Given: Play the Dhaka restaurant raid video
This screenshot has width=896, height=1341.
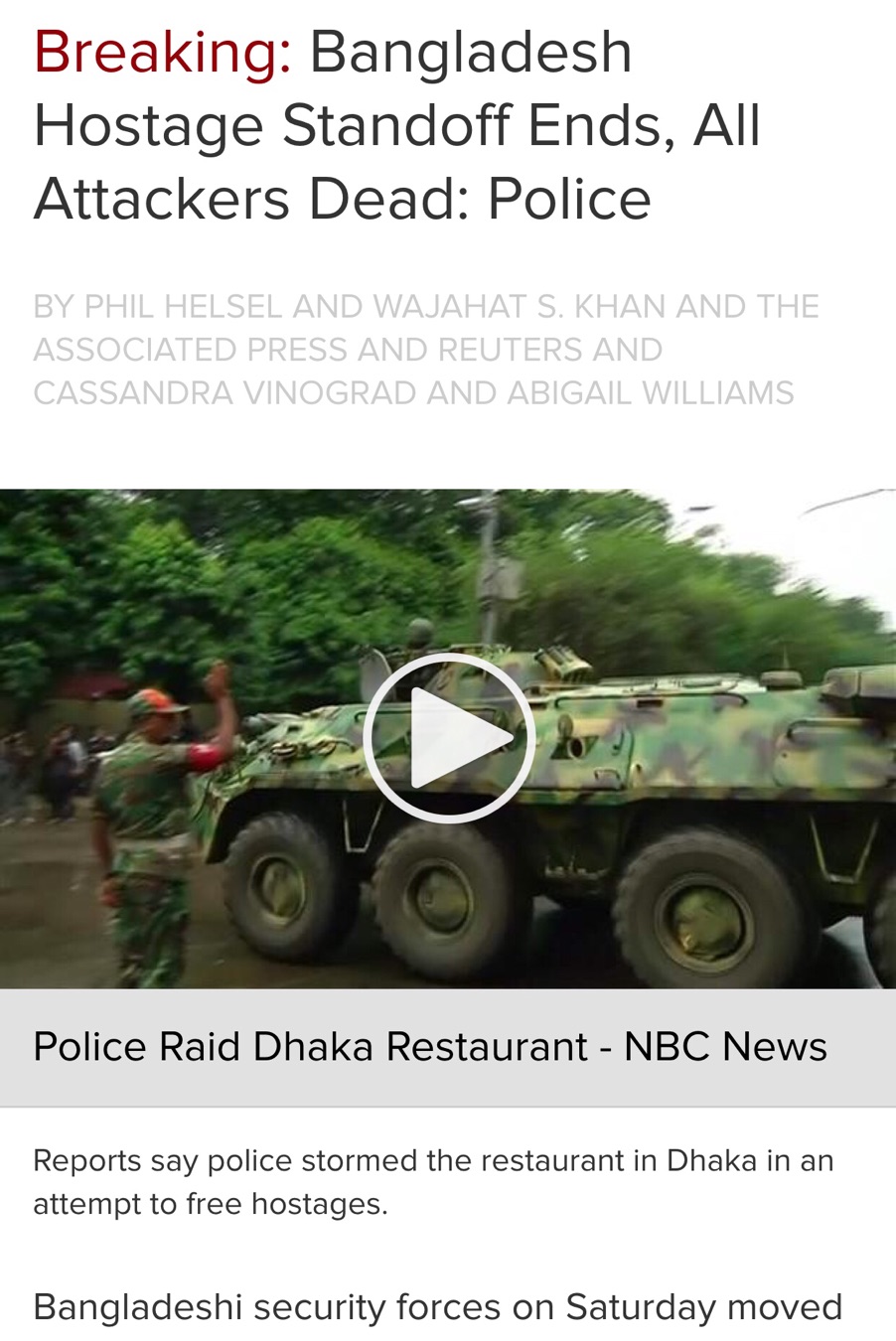Looking at the screenshot, I should coord(449,737).
